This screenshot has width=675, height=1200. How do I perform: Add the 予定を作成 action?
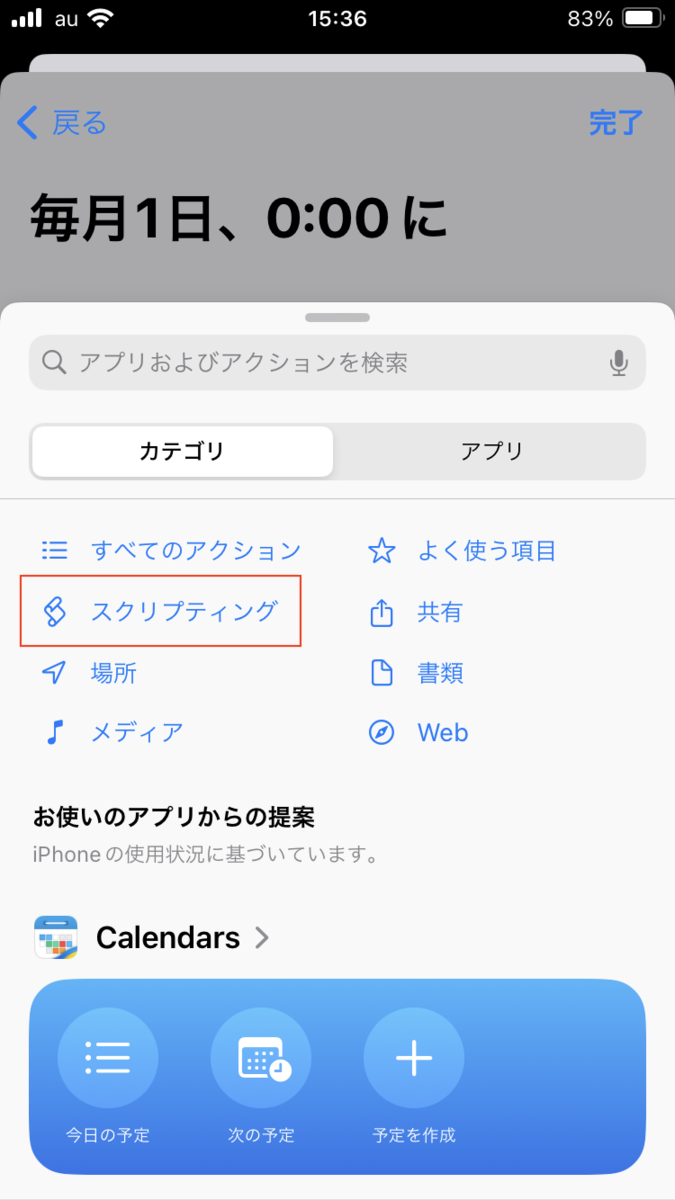tap(414, 1071)
